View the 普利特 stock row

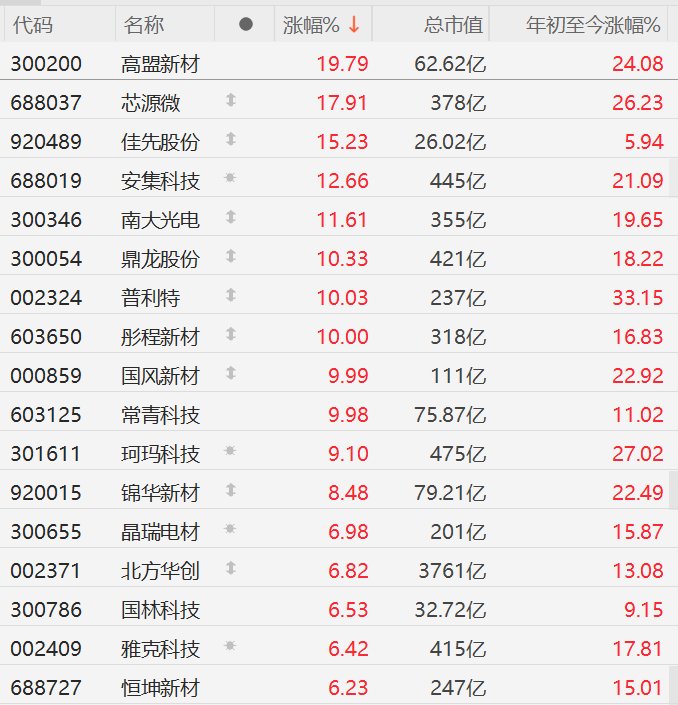(x=150, y=298)
